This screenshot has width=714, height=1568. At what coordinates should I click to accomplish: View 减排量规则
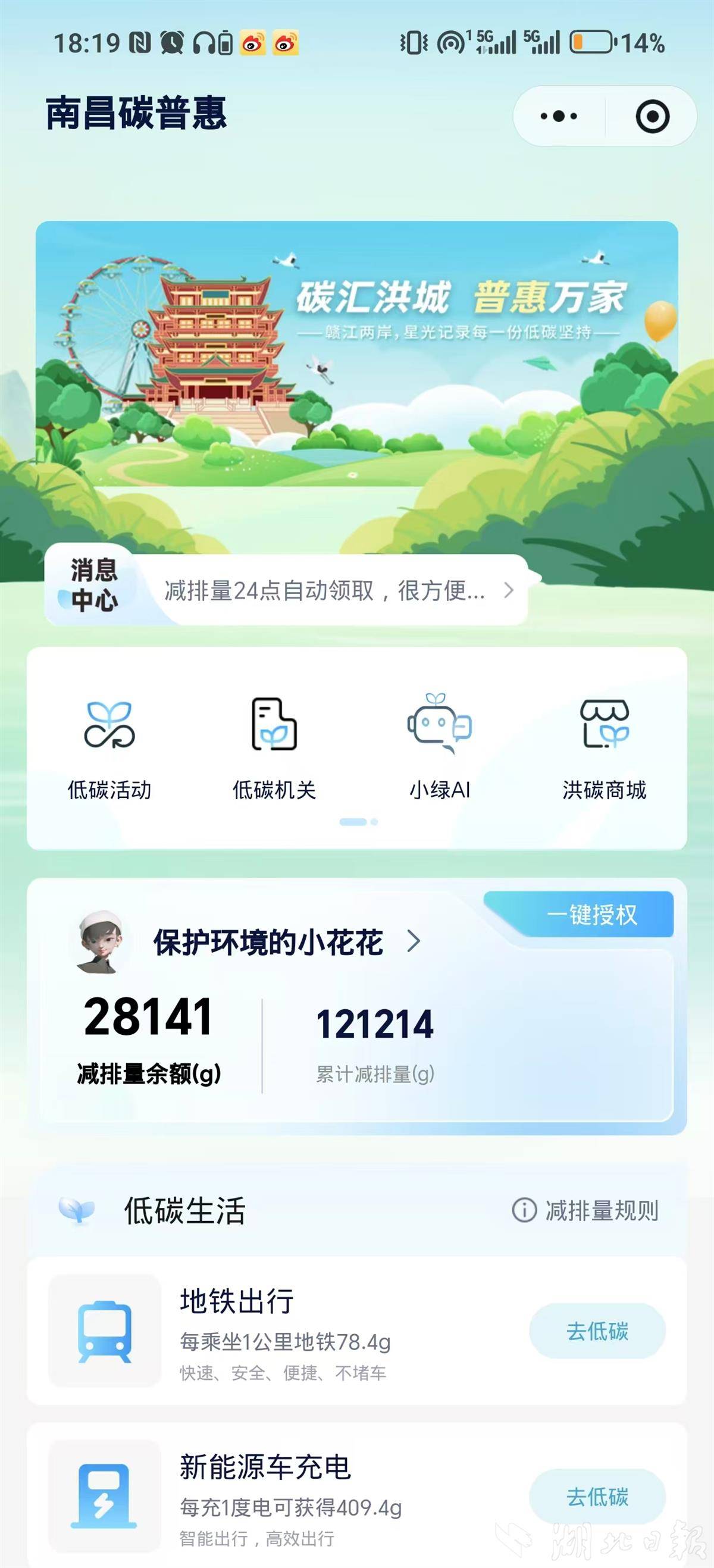pyautogui.click(x=585, y=1210)
